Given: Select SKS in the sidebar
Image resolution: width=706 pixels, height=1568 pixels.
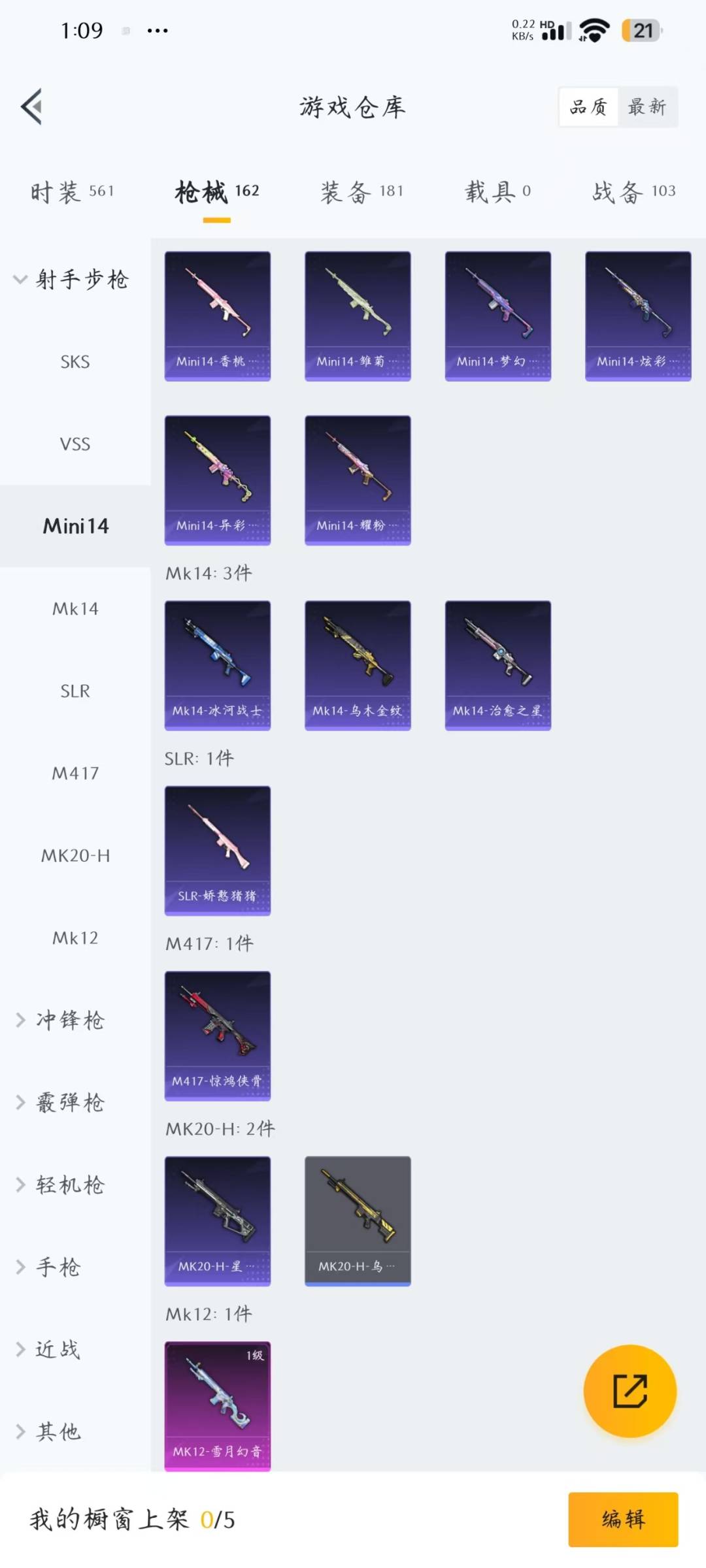Looking at the screenshot, I should [75, 362].
